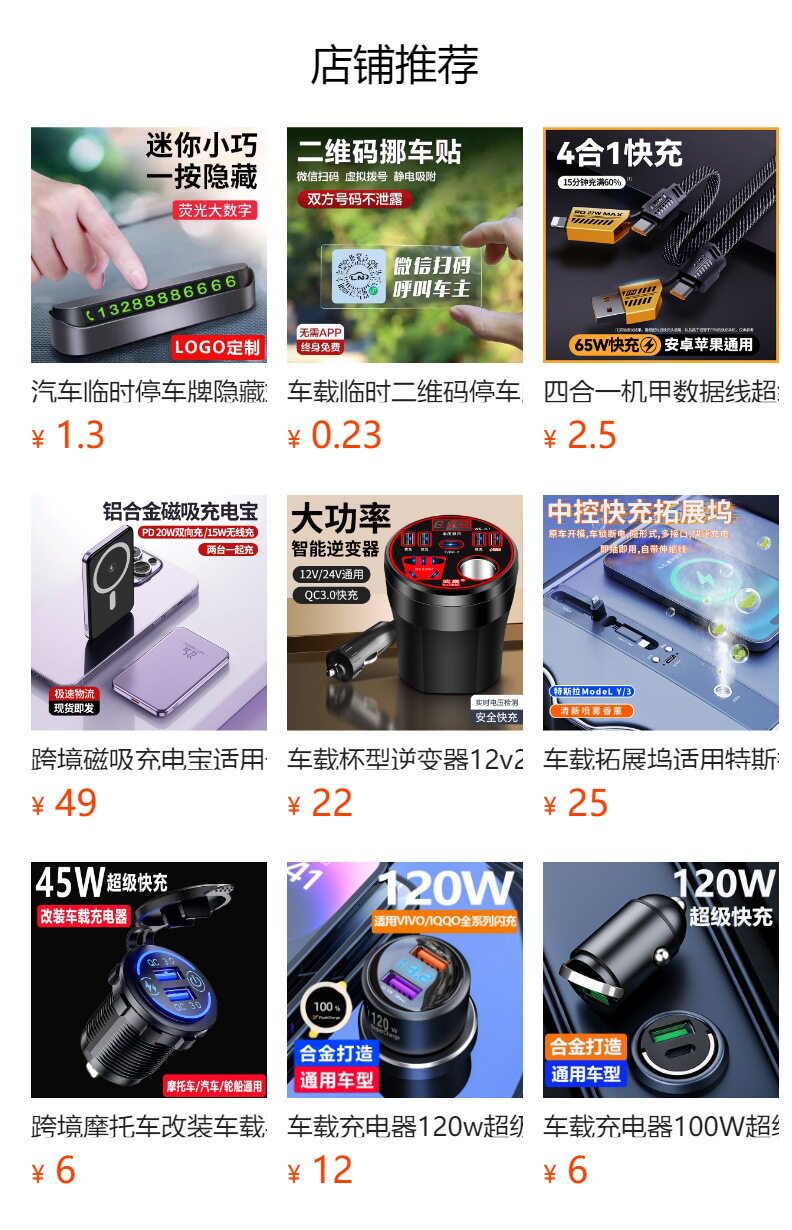Select the 四合一机甲数据线 product
The height and width of the screenshot is (1230, 792).
click(661, 245)
